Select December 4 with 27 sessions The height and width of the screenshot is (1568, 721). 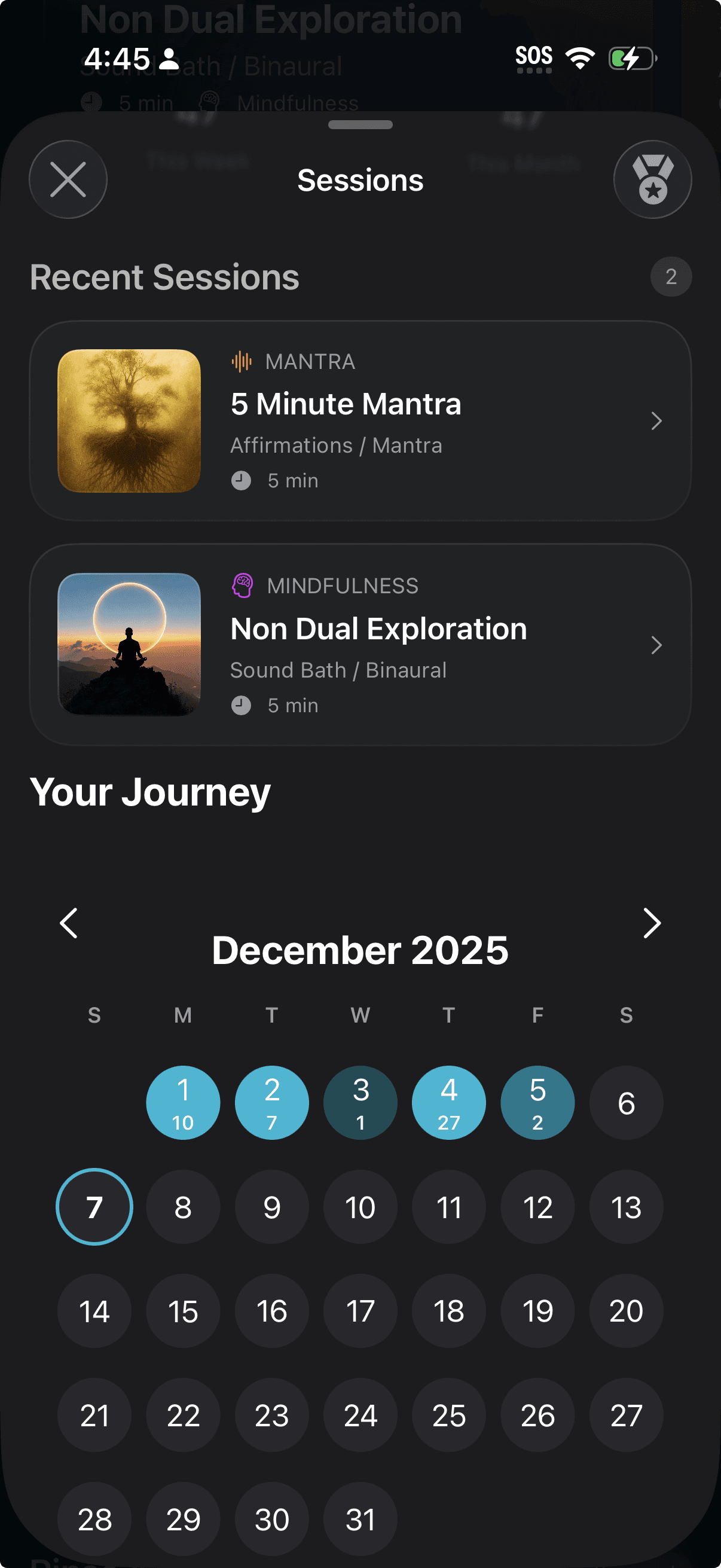449,1102
